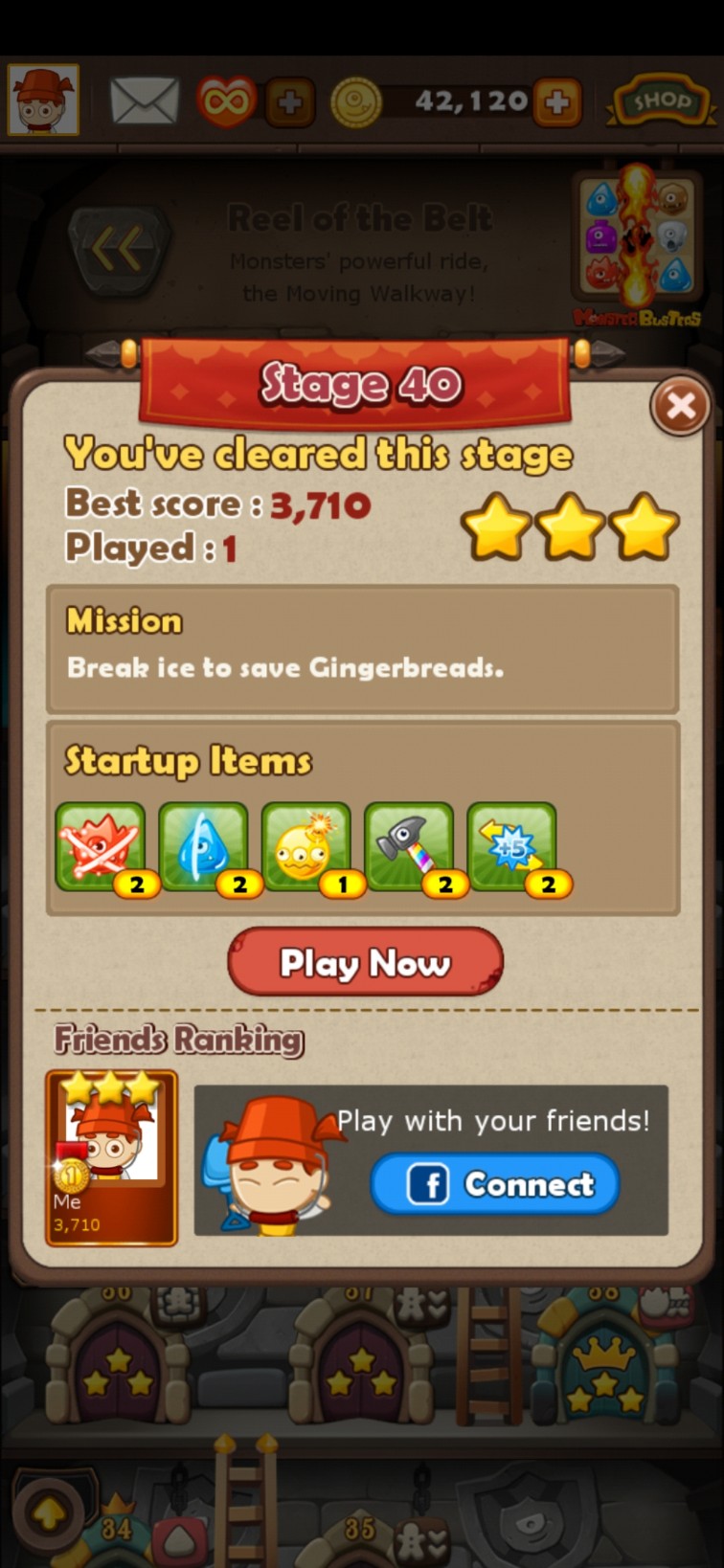Open the mailbox envelope
Screen dimensions: 724x1568
click(x=144, y=101)
